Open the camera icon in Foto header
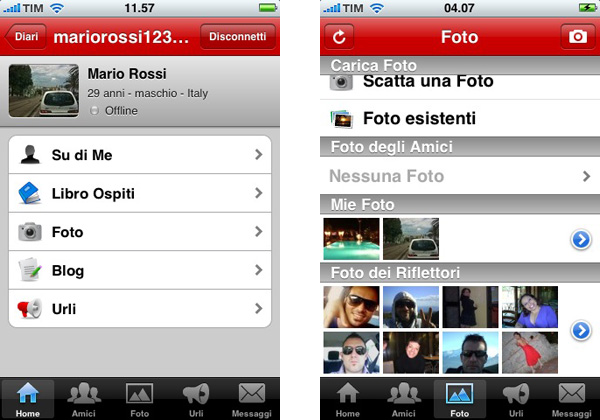 577,37
